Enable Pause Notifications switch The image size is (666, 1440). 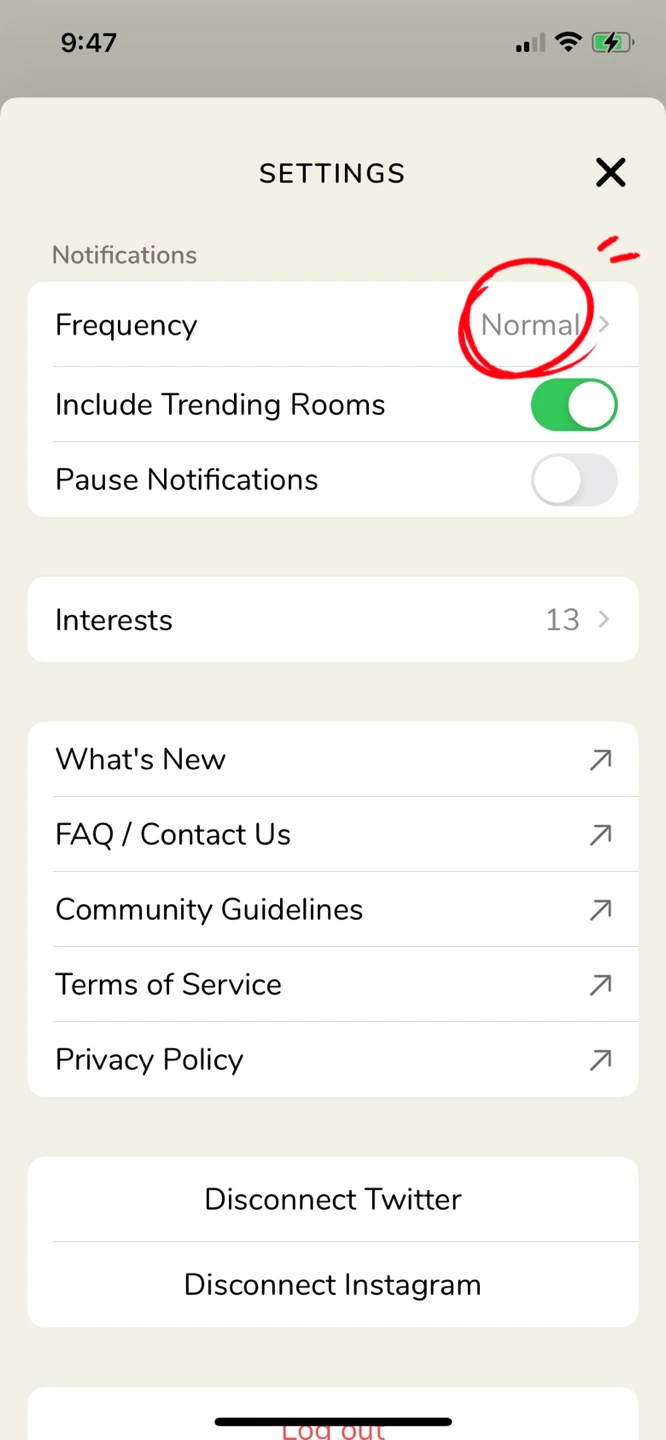tap(573, 480)
